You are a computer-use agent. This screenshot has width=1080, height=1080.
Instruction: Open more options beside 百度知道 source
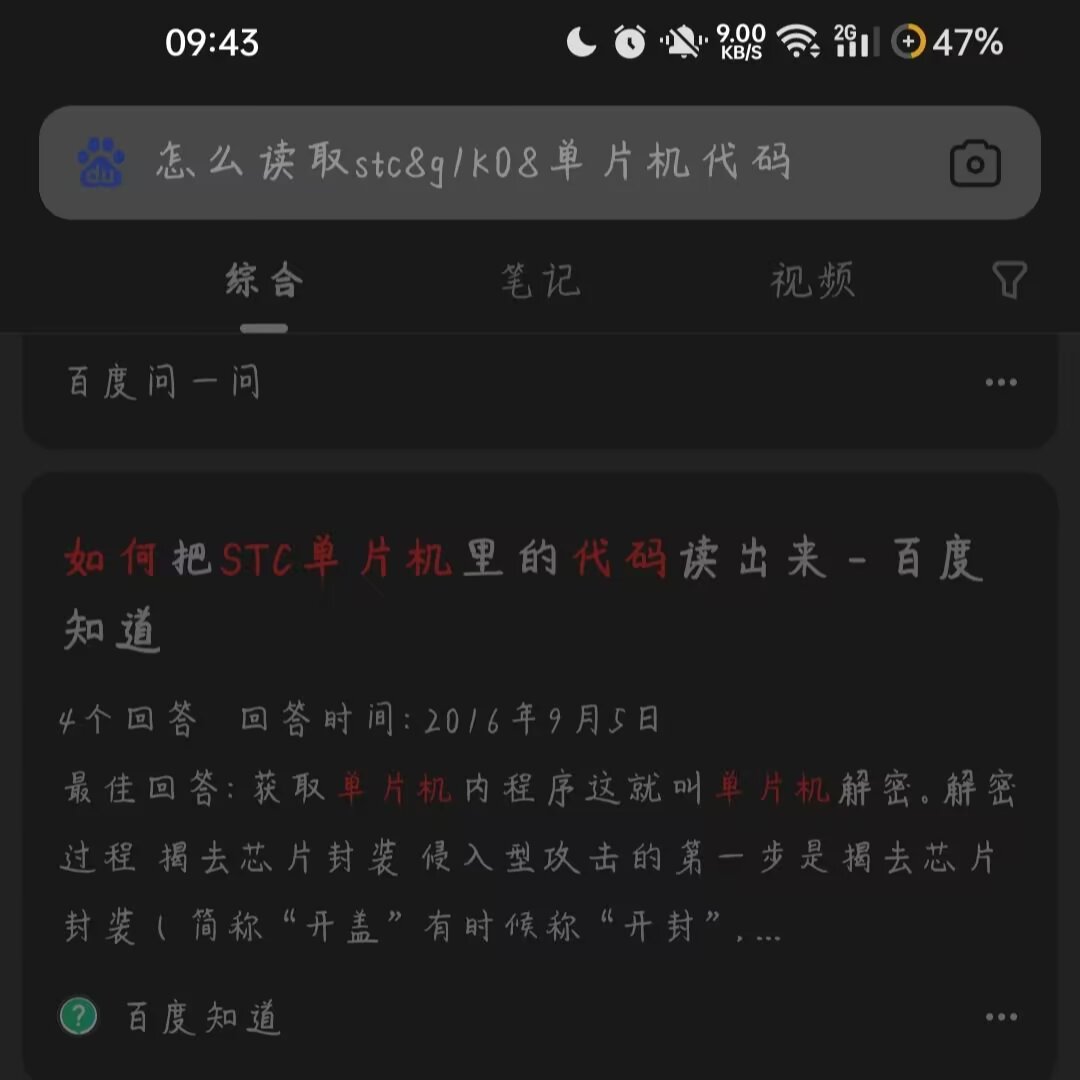click(x=1001, y=1017)
